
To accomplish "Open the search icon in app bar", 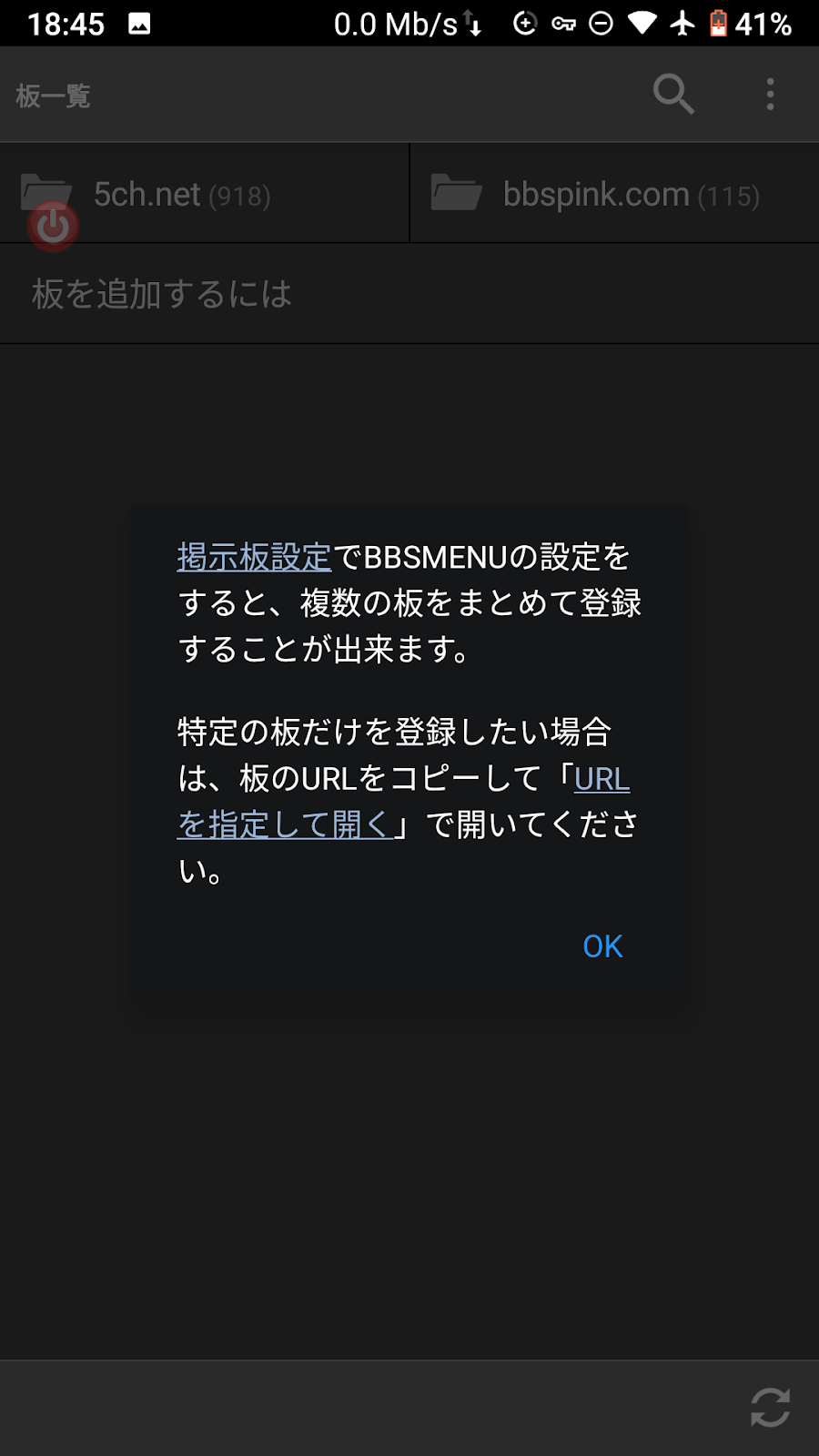I will pos(673,94).
